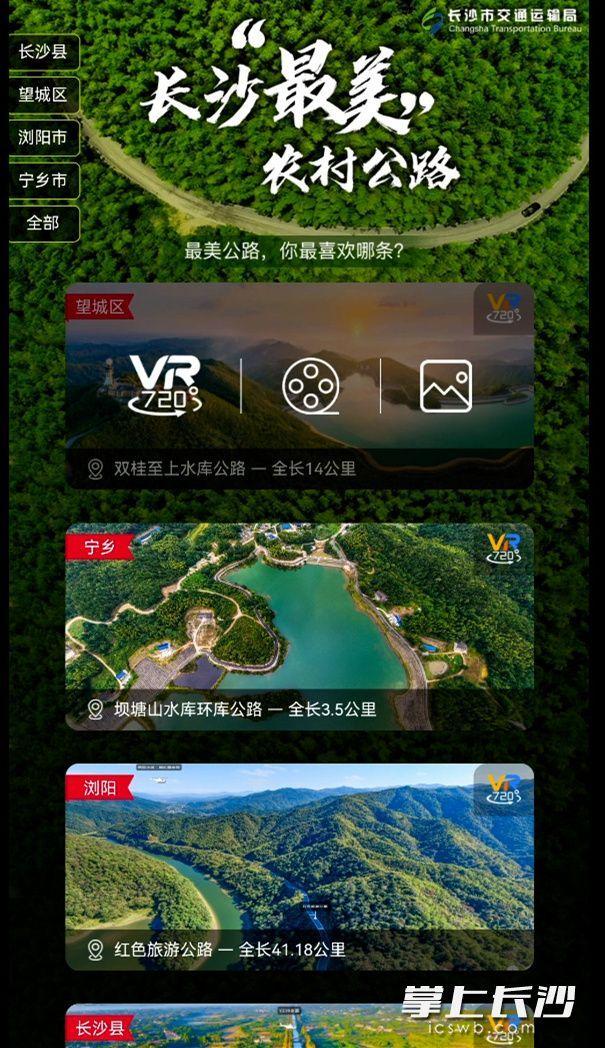Filter roads by 长沙县
The width and height of the screenshot is (605, 1048).
point(43,52)
